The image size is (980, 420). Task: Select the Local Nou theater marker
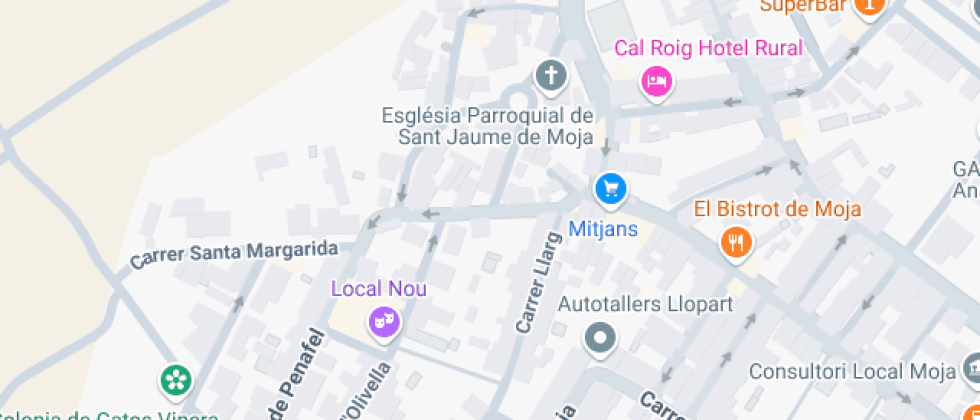(383, 321)
